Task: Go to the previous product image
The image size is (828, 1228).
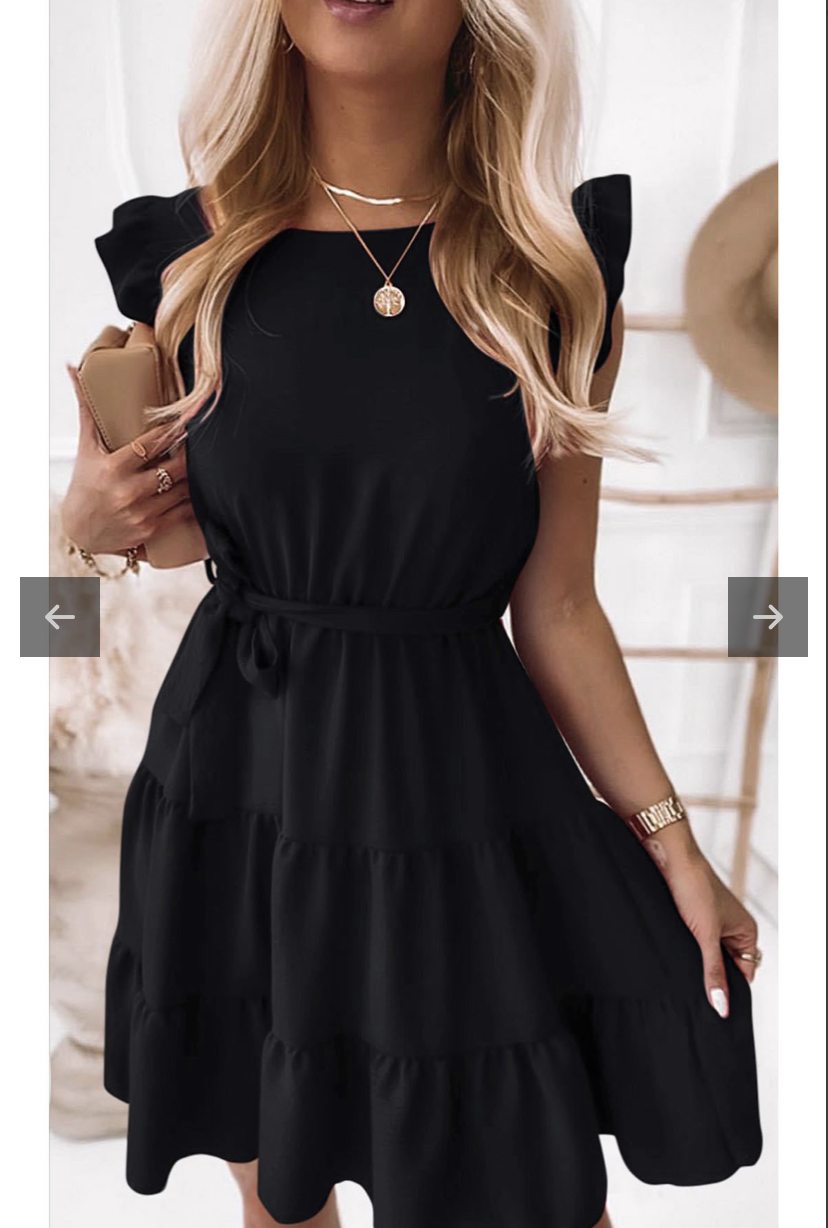Action: 60,617
